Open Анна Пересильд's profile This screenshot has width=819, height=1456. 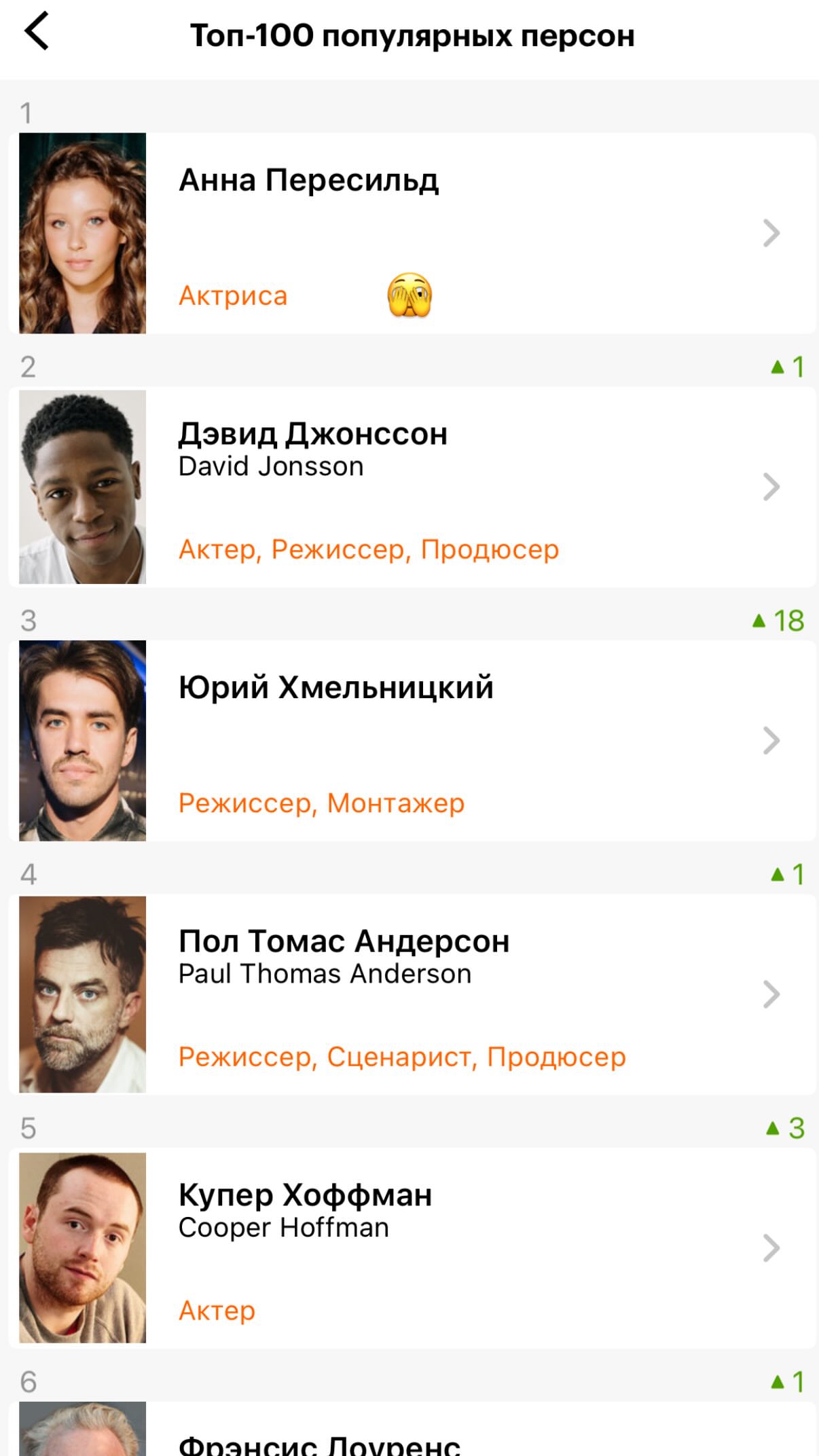[x=412, y=233]
